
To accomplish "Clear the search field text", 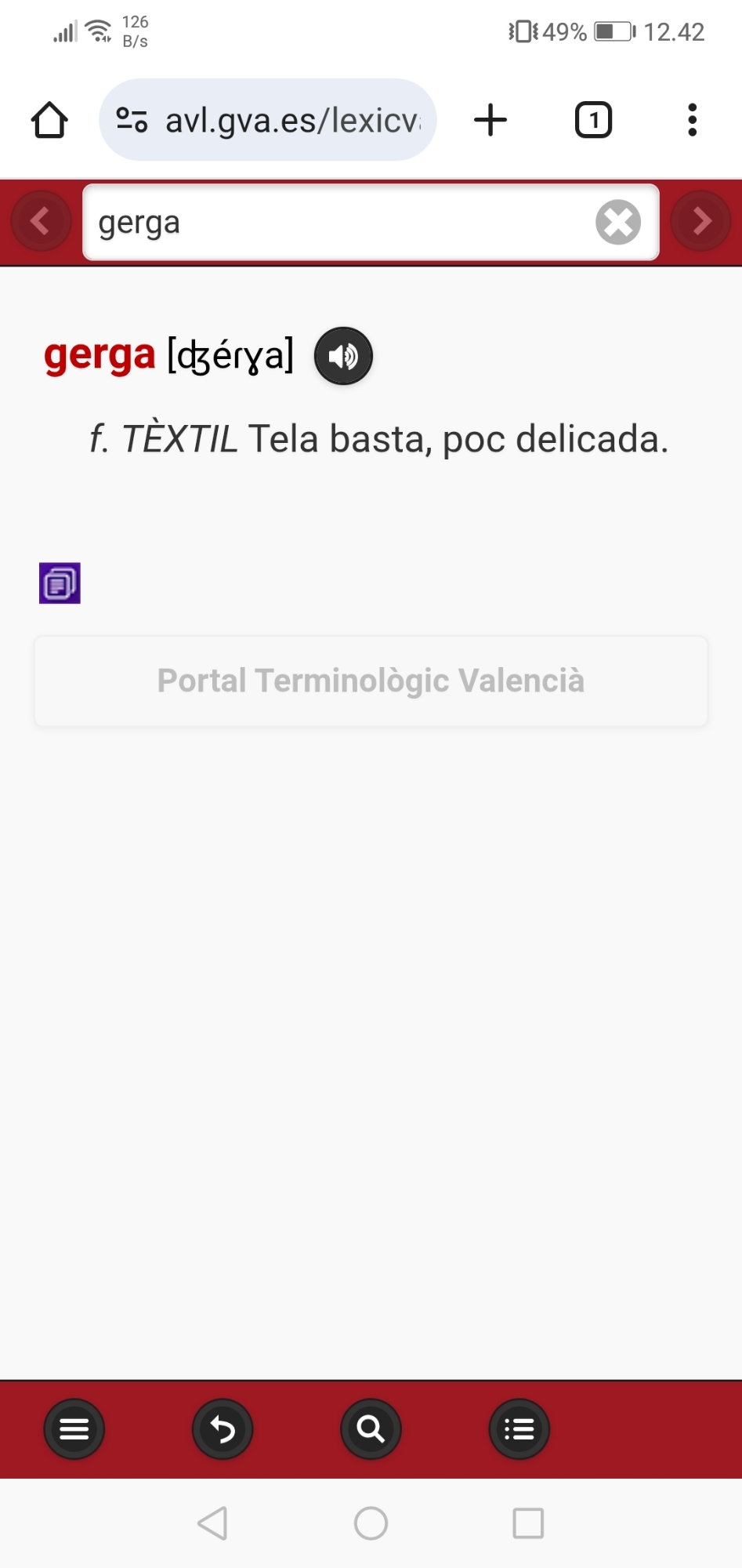I will pos(617,222).
